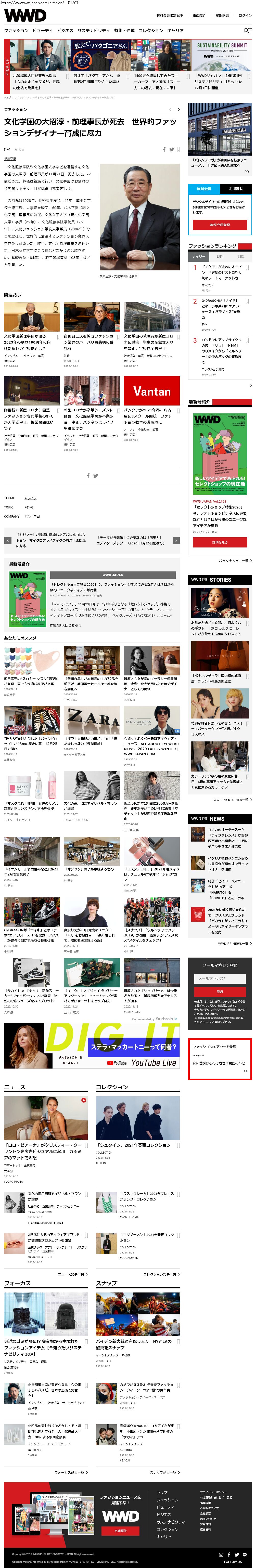The image size is (256, 1568).
Task: Open the search icon in the header
Action: (246, 30)
